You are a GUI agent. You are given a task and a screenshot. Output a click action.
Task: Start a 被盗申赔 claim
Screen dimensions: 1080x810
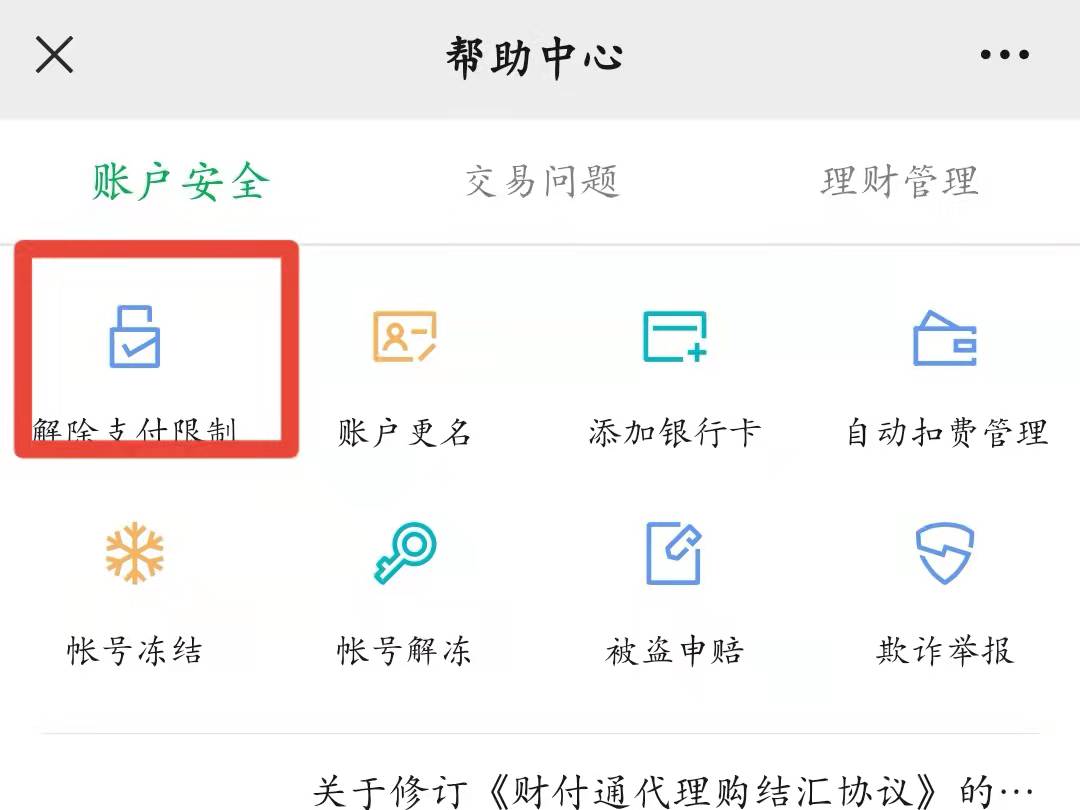click(x=674, y=590)
